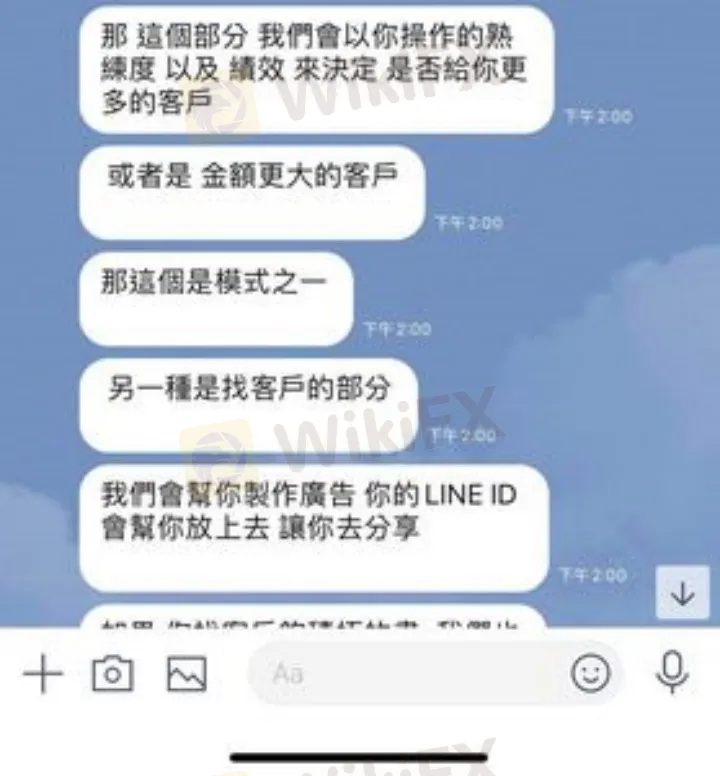The image size is (720, 776).
Task: Record a voice message with the microphone
Action: (x=672, y=673)
